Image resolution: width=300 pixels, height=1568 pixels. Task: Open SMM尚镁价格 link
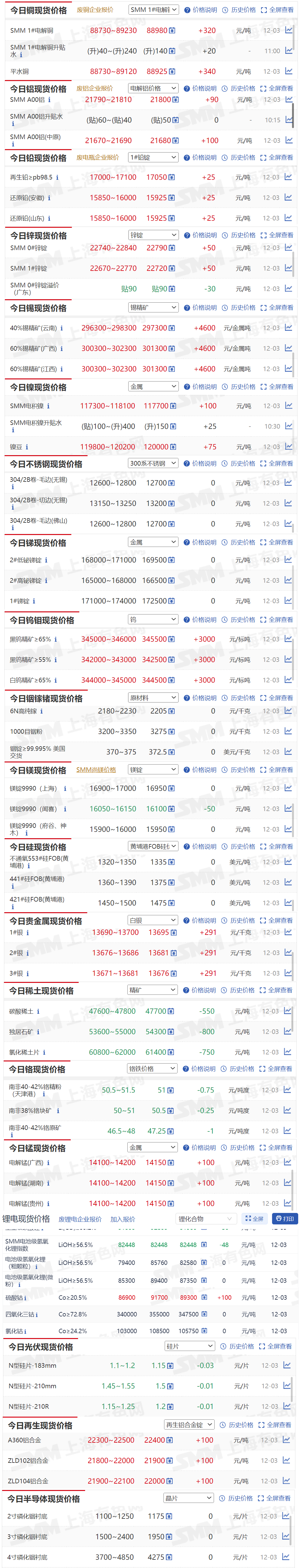(x=96, y=770)
